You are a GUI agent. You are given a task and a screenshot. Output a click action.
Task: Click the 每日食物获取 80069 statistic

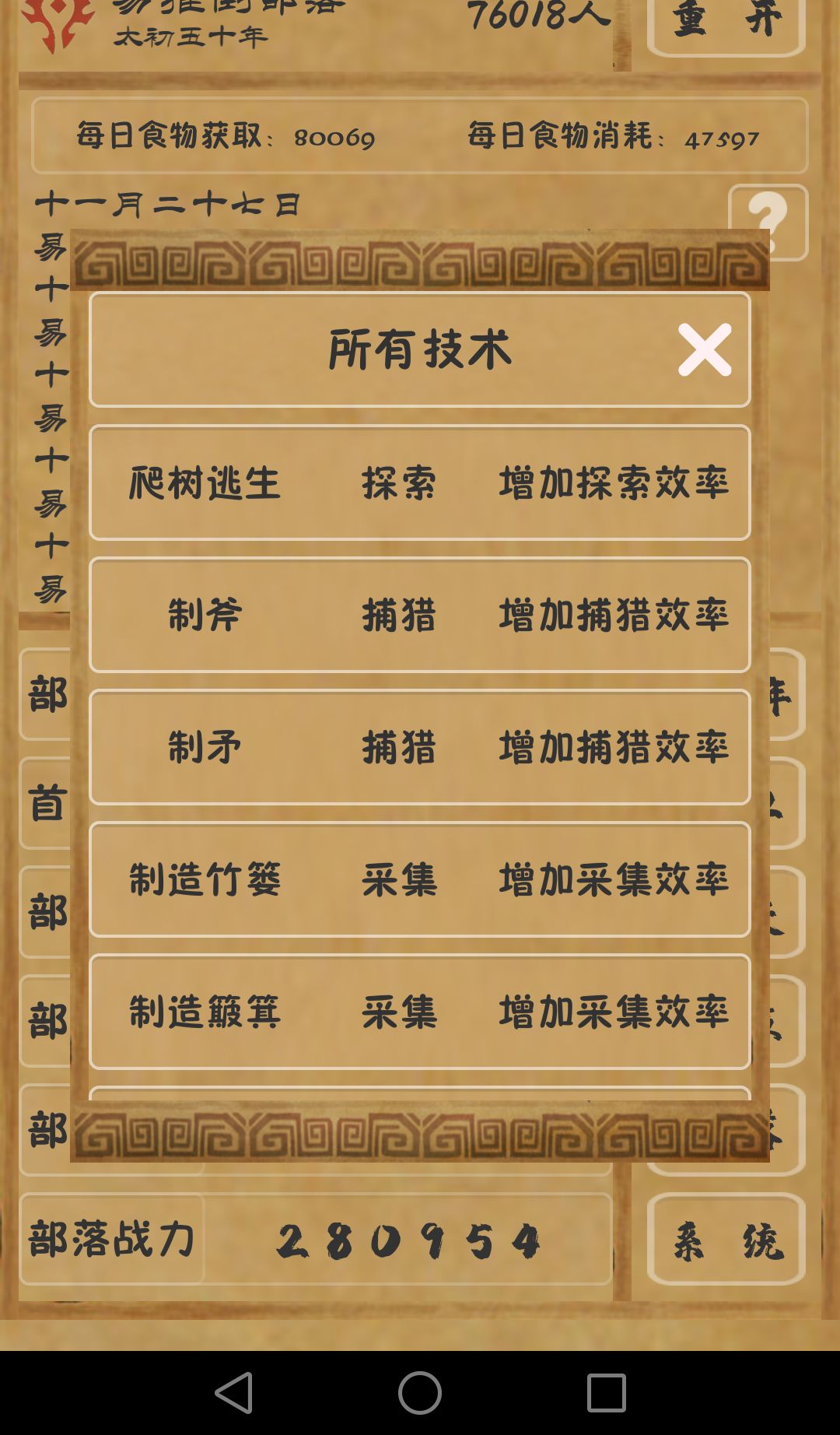click(226, 136)
